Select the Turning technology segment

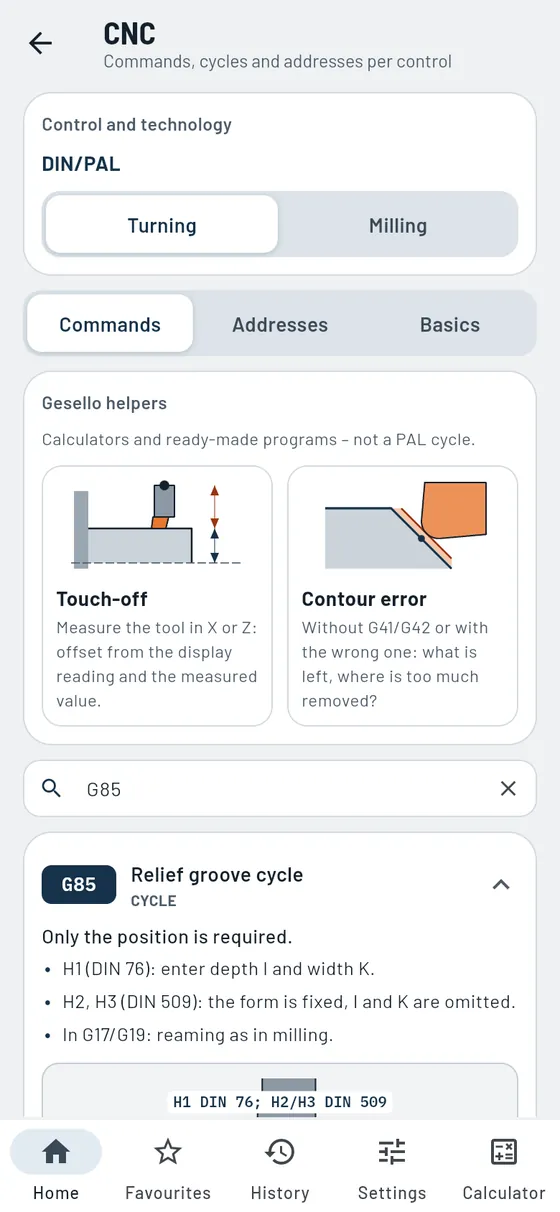click(162, 225)
